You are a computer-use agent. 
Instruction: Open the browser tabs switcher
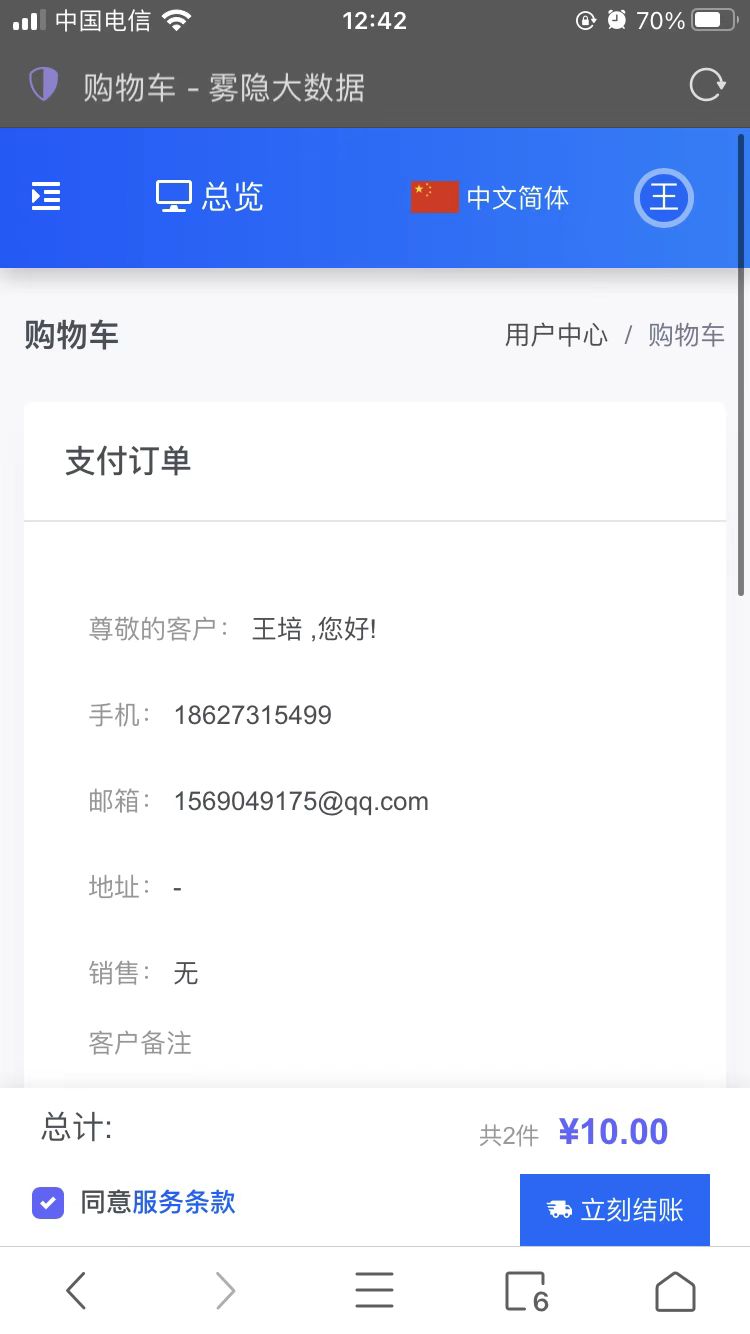[x=526, y=1291]
